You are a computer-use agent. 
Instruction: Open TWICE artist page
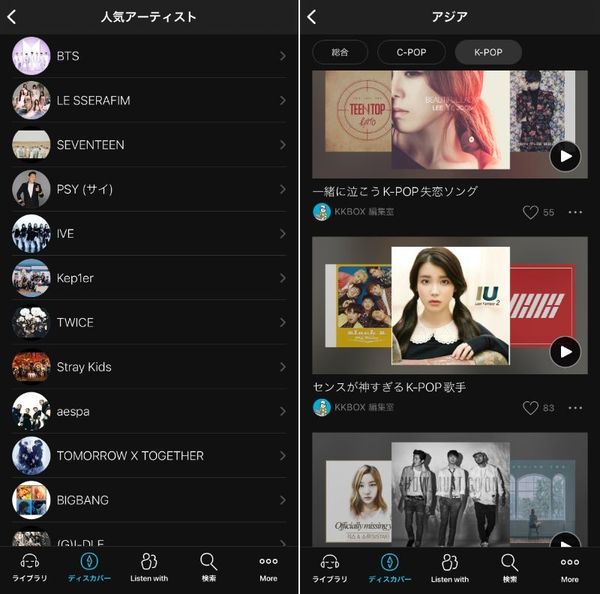[149, 322]
